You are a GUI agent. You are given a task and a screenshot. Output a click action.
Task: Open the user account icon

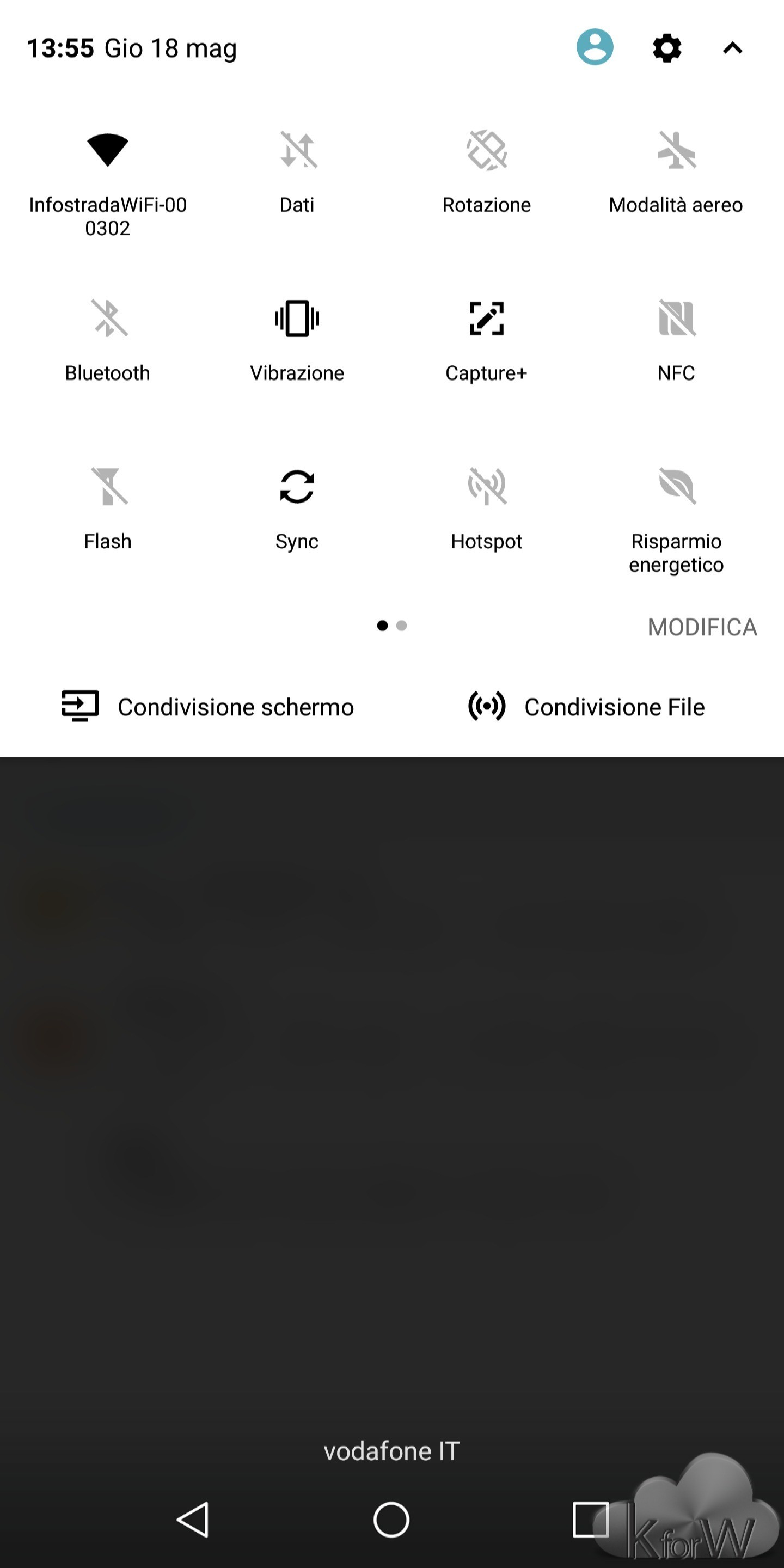(595, 47)
